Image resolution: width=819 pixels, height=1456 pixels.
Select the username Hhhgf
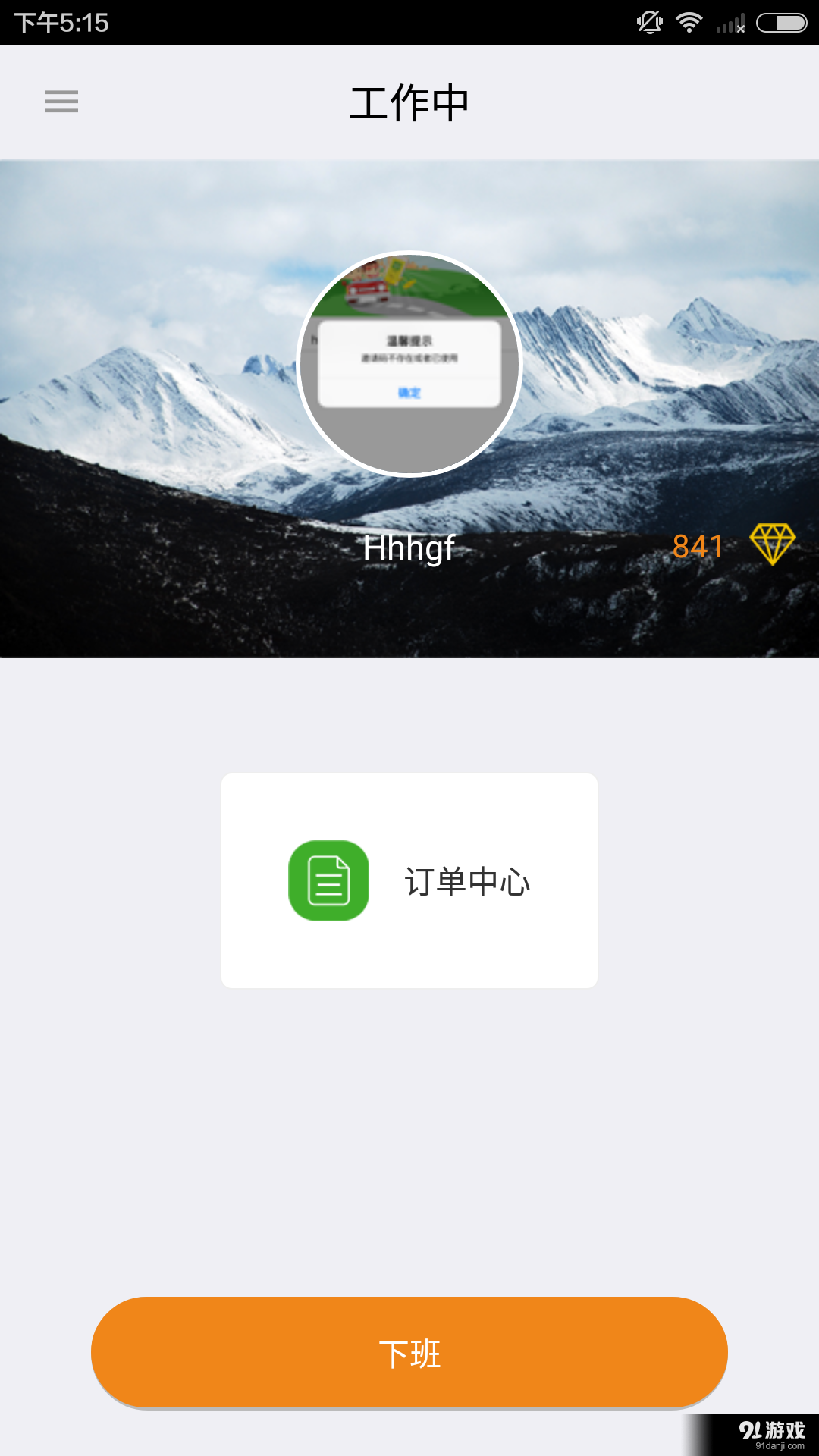[409, 549]
